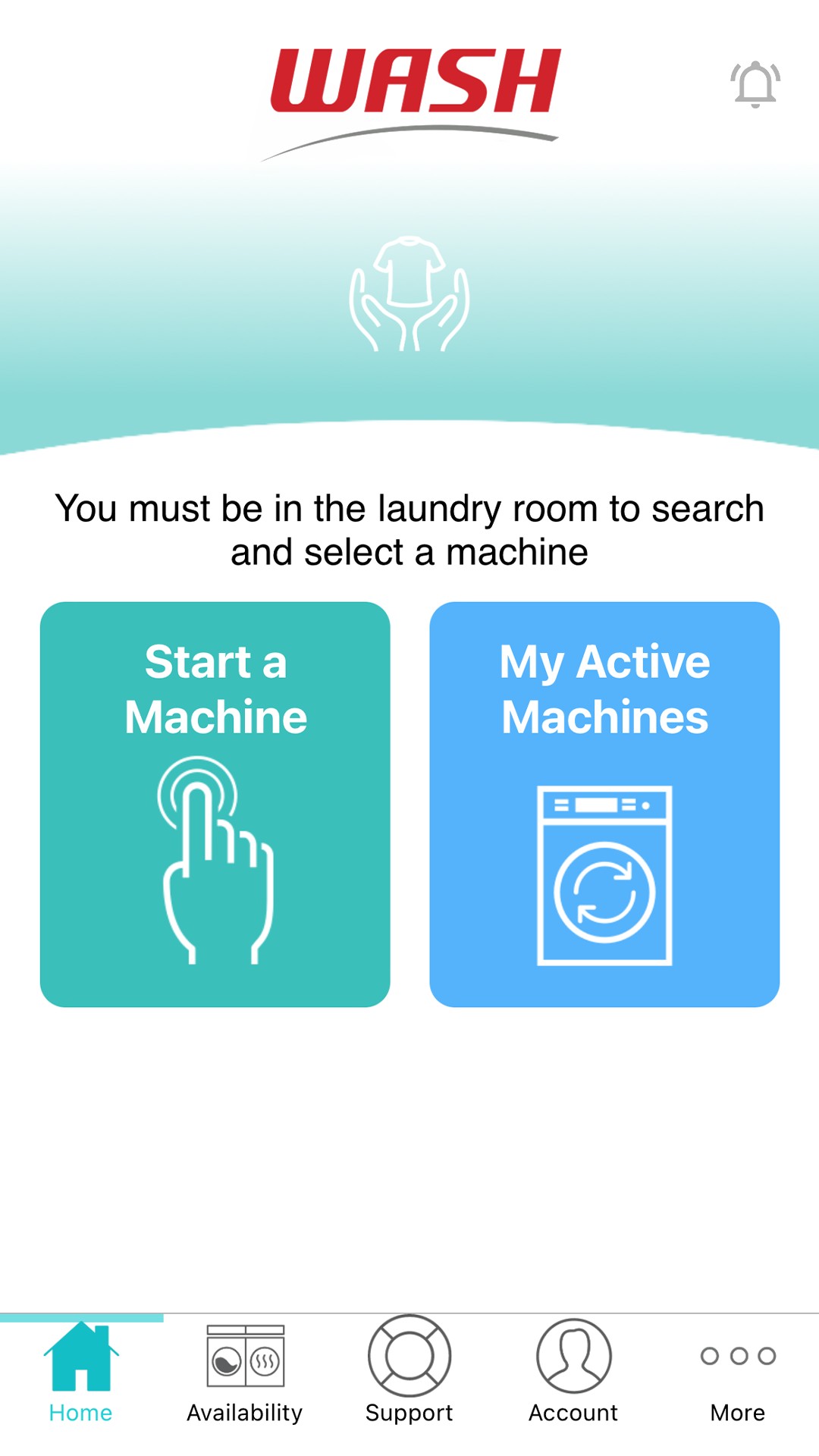The image size is (819, 1456).
Task: Open the notifications bell
Action: [x=755, y=83]
